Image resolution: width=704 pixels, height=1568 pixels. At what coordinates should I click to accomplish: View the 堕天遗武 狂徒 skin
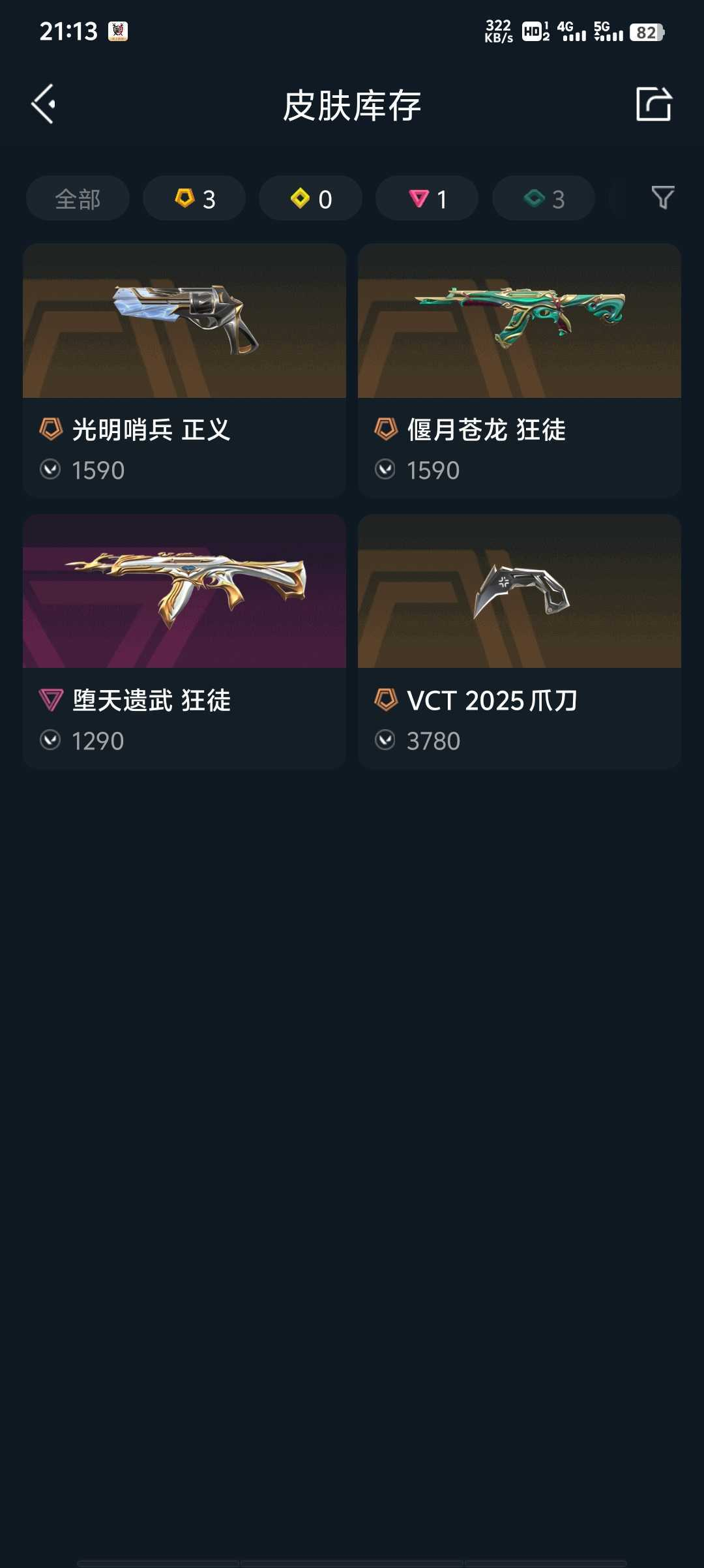coord(184,641)
